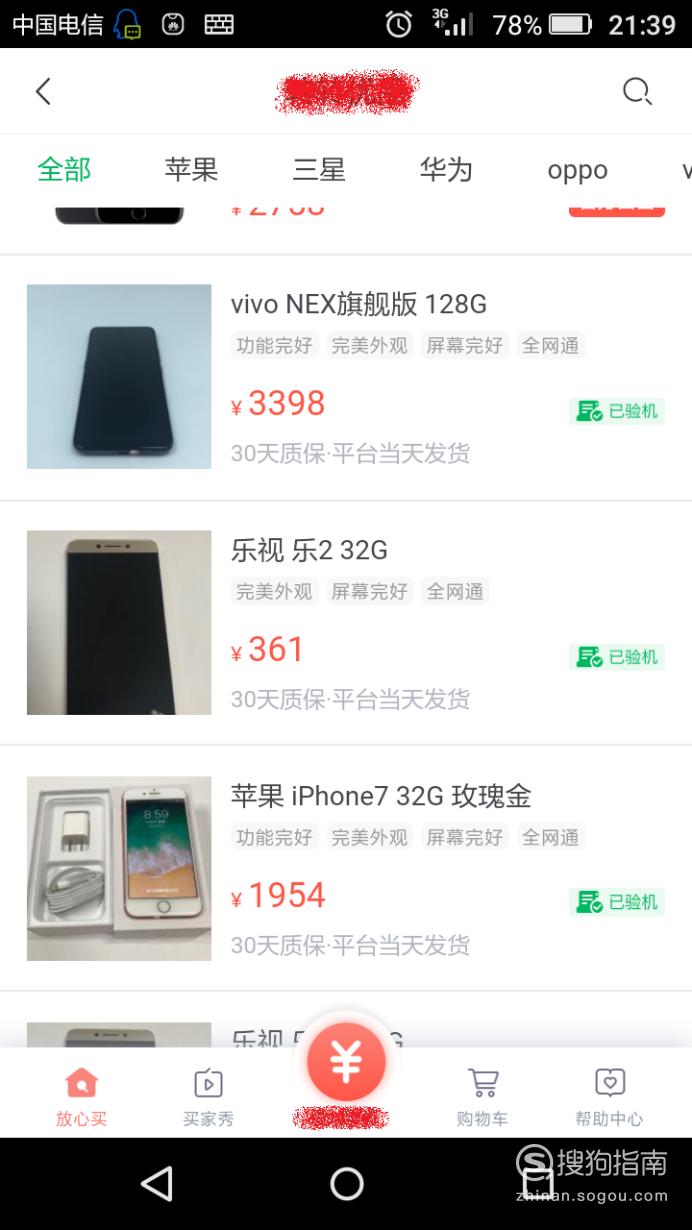Open the 买家秀 tab
Image resolution: width=692 pixels, height=1230 pixels.
[208, 1097]
